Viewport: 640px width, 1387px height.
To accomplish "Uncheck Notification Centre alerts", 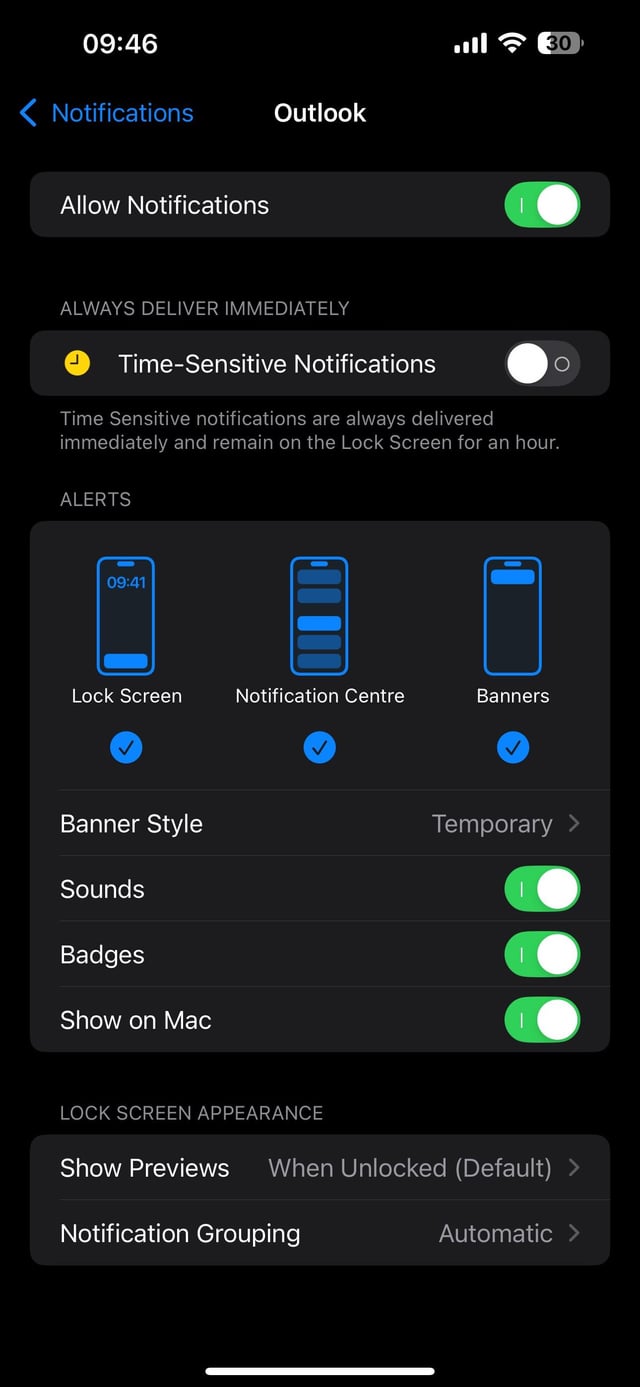I will (320, 747).
